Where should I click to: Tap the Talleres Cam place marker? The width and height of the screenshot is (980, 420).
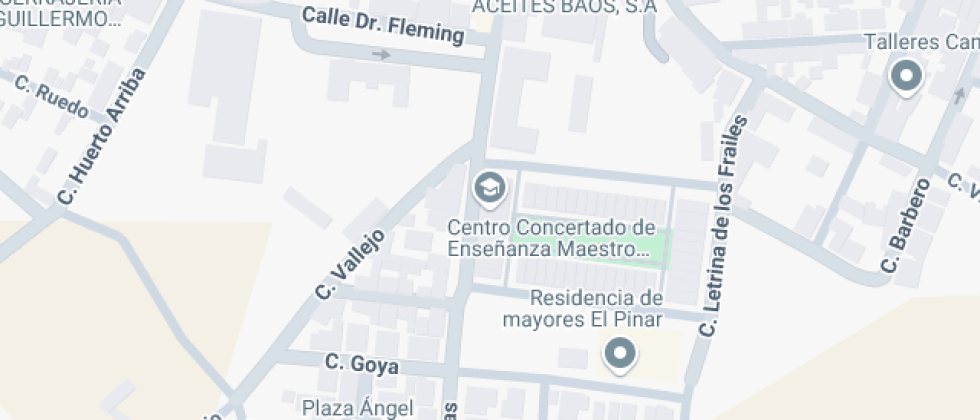point(906,76)
